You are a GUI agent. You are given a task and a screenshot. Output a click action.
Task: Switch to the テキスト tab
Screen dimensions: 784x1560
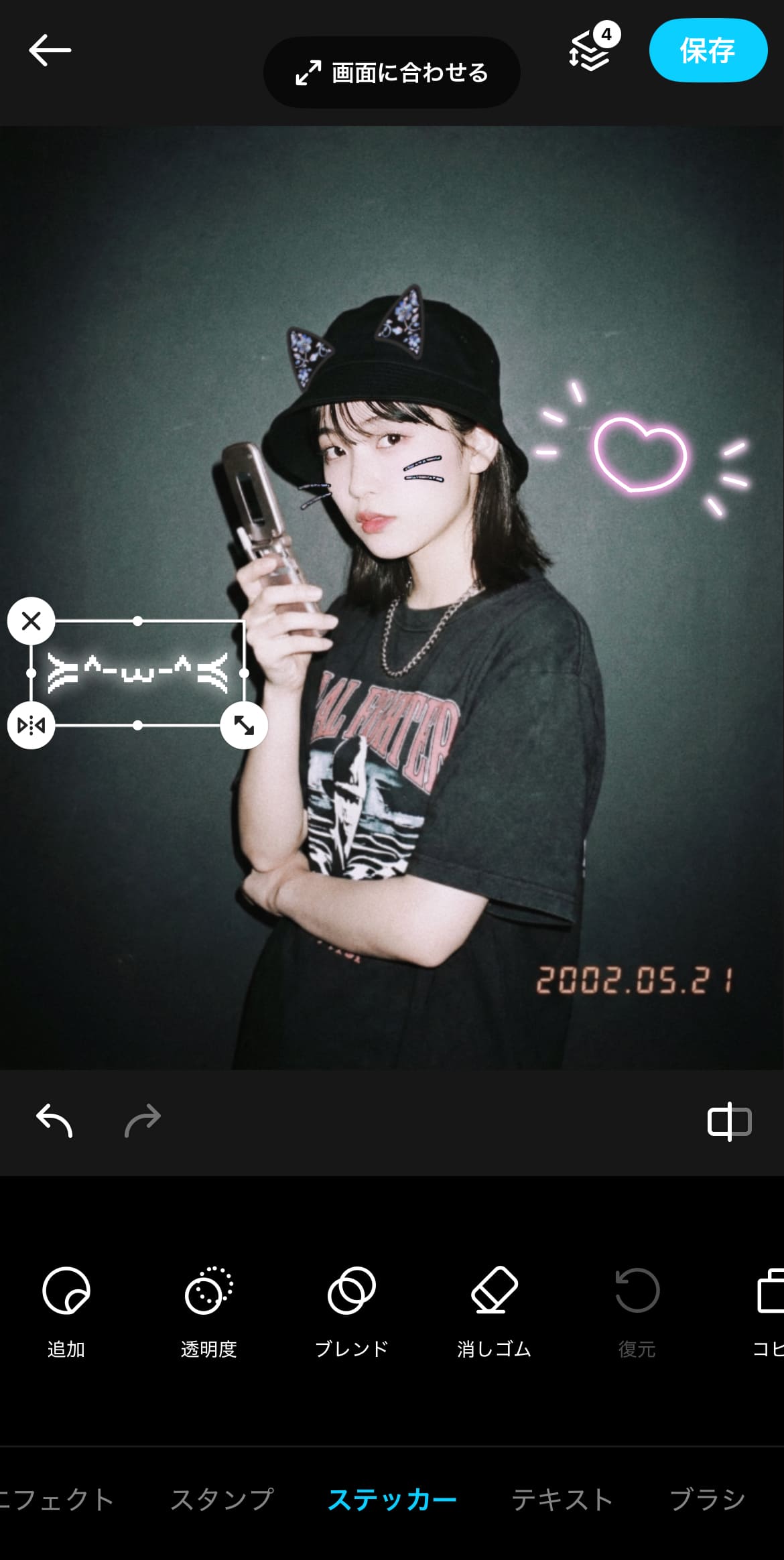563,1499
